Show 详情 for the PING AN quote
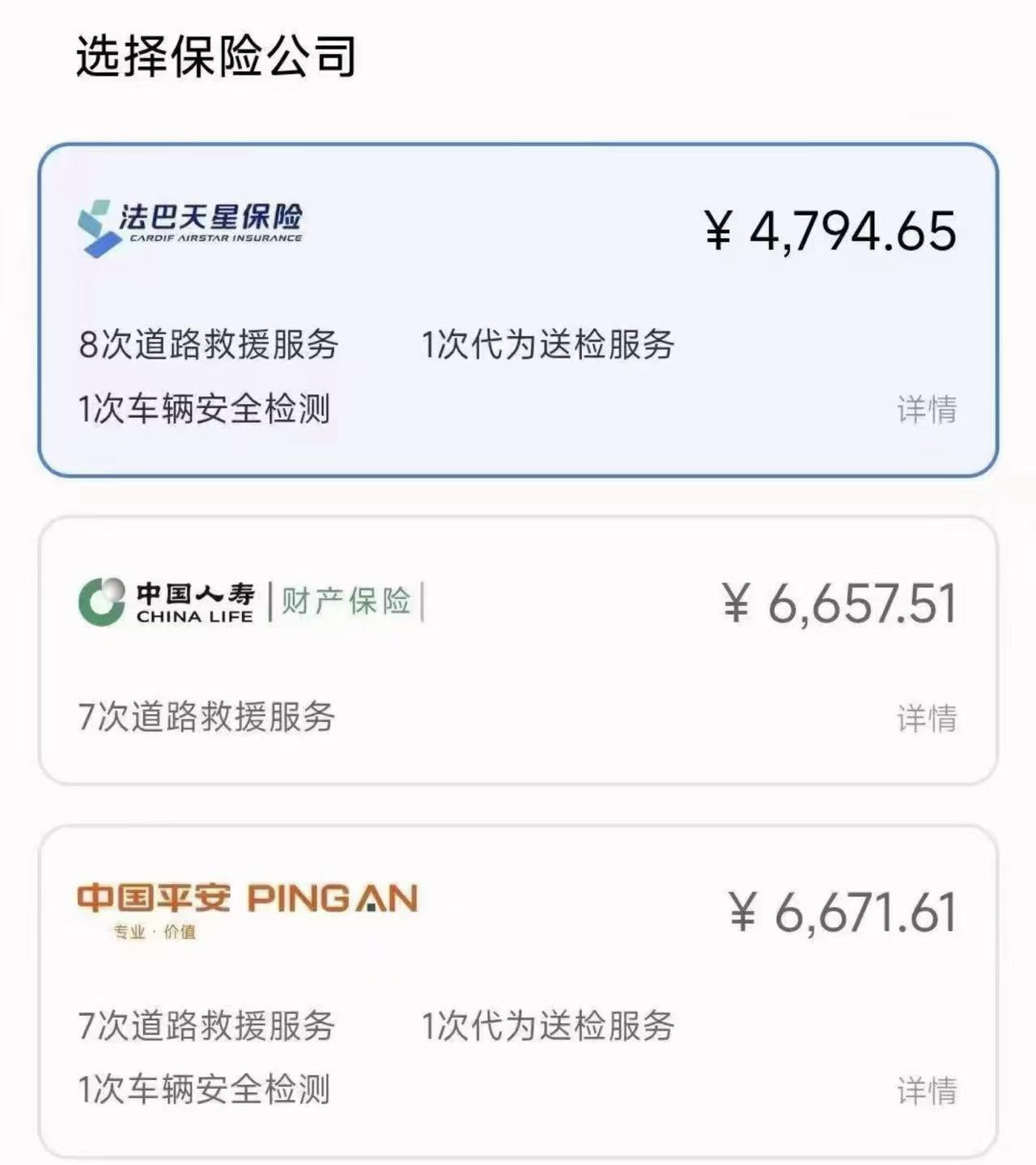 tap(927, 1091)
